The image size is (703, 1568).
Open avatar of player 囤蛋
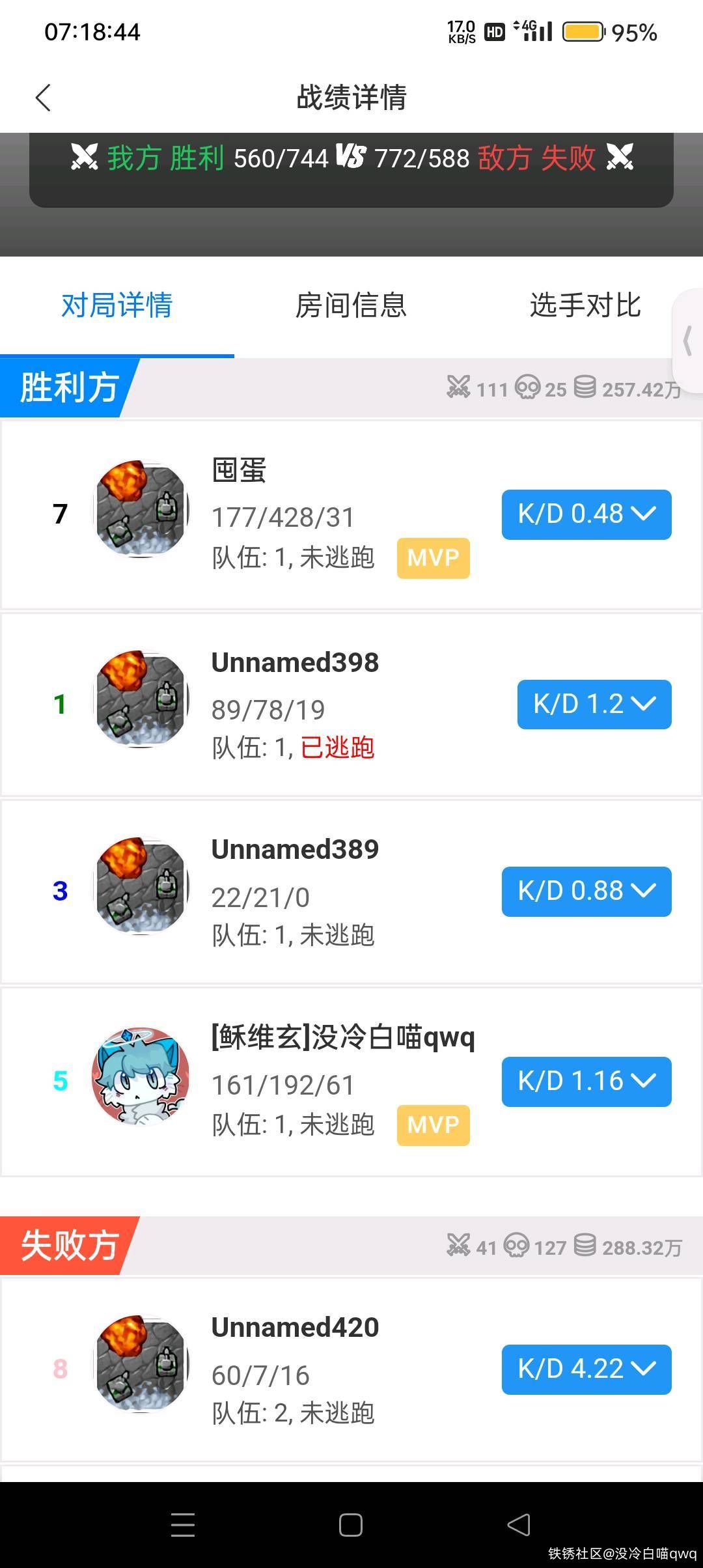(141, 509)
